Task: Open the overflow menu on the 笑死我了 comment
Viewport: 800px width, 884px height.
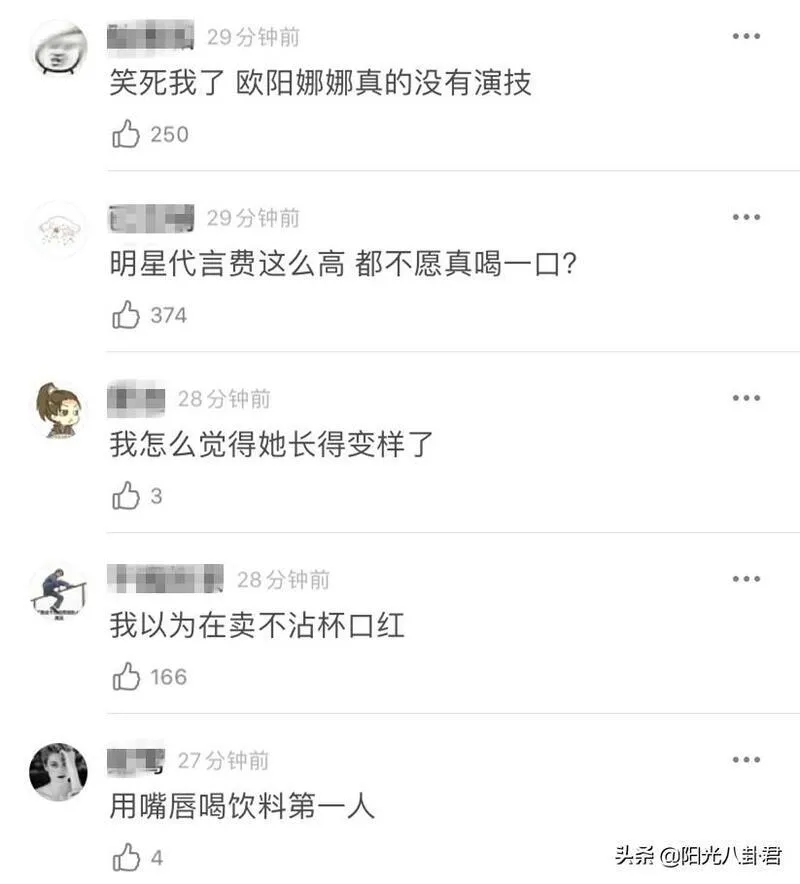Action: coord(746,37)
